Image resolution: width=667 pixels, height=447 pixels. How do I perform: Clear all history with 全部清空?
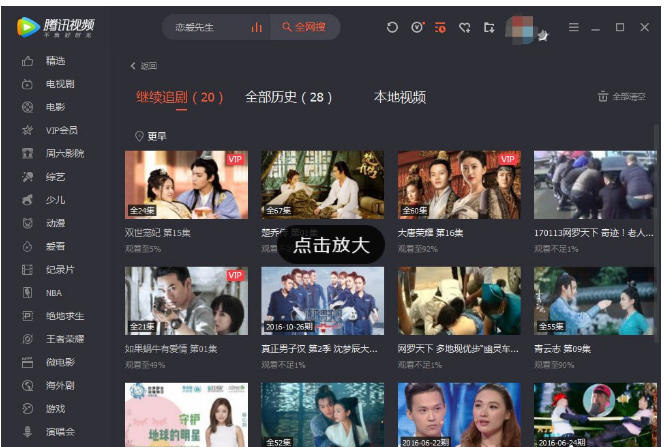click(621, 97)
